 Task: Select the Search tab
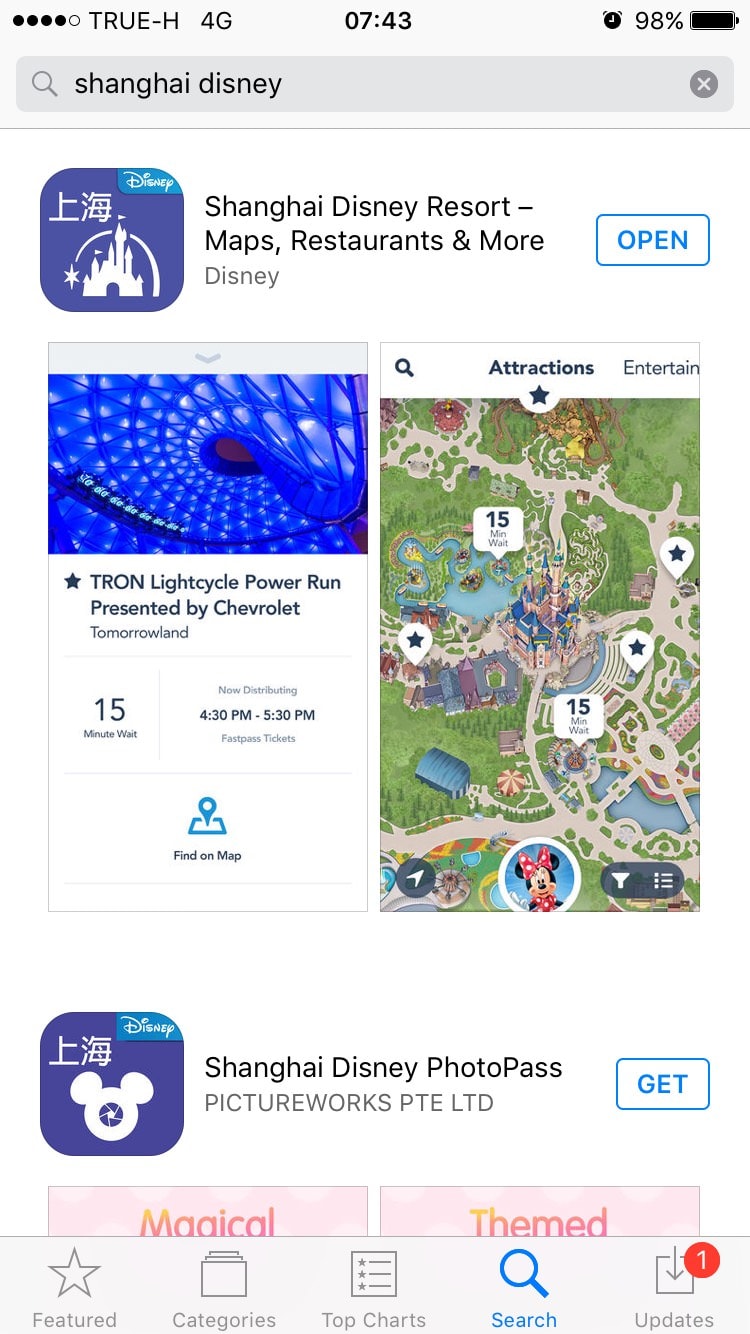(524, 1288)
